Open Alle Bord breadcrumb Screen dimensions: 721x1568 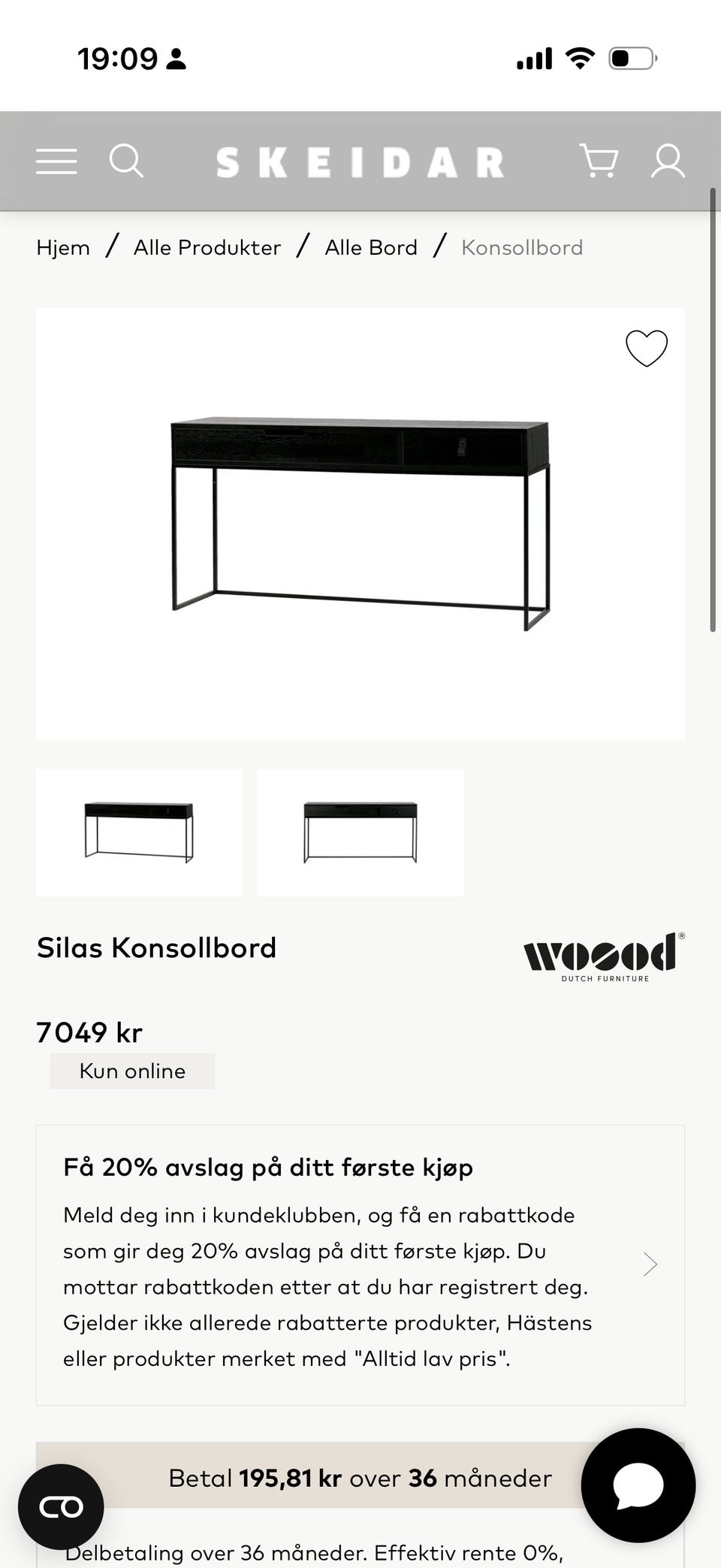371,247
